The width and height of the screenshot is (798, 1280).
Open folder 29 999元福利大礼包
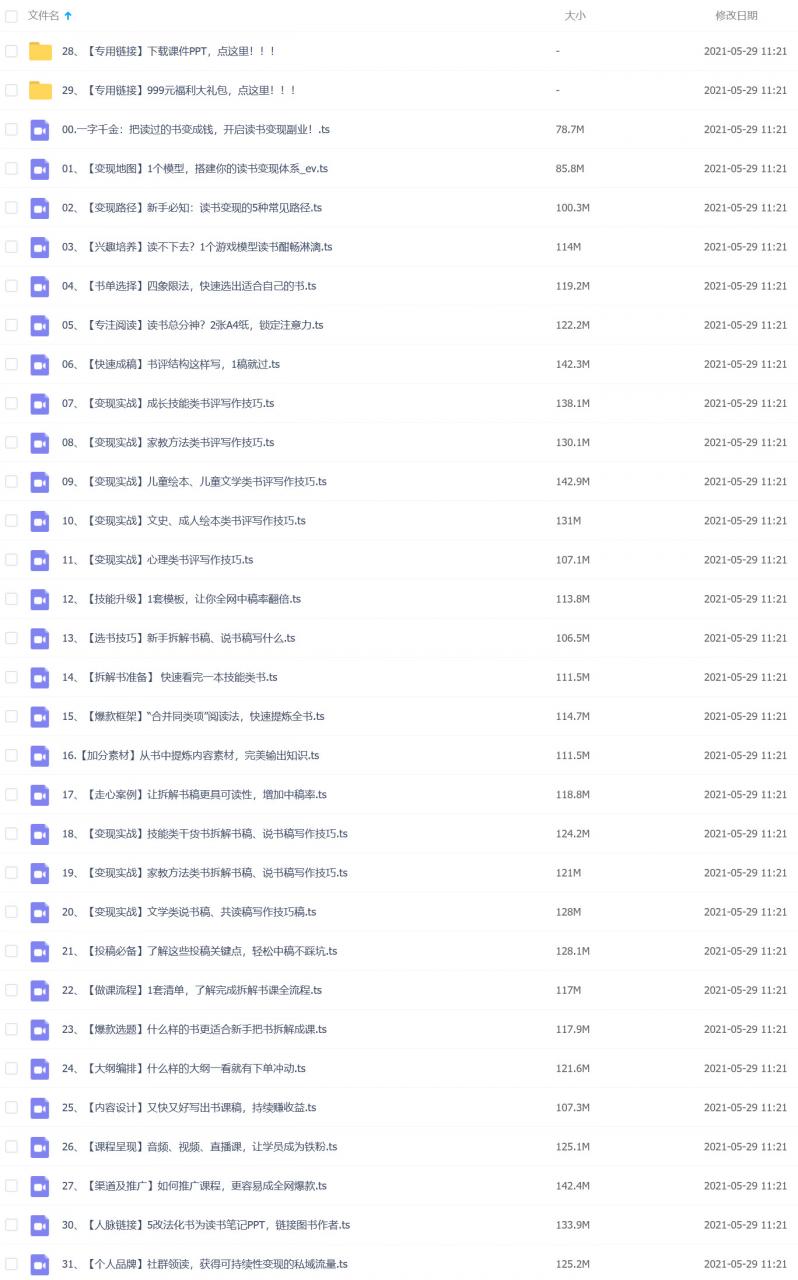point(178,90)
